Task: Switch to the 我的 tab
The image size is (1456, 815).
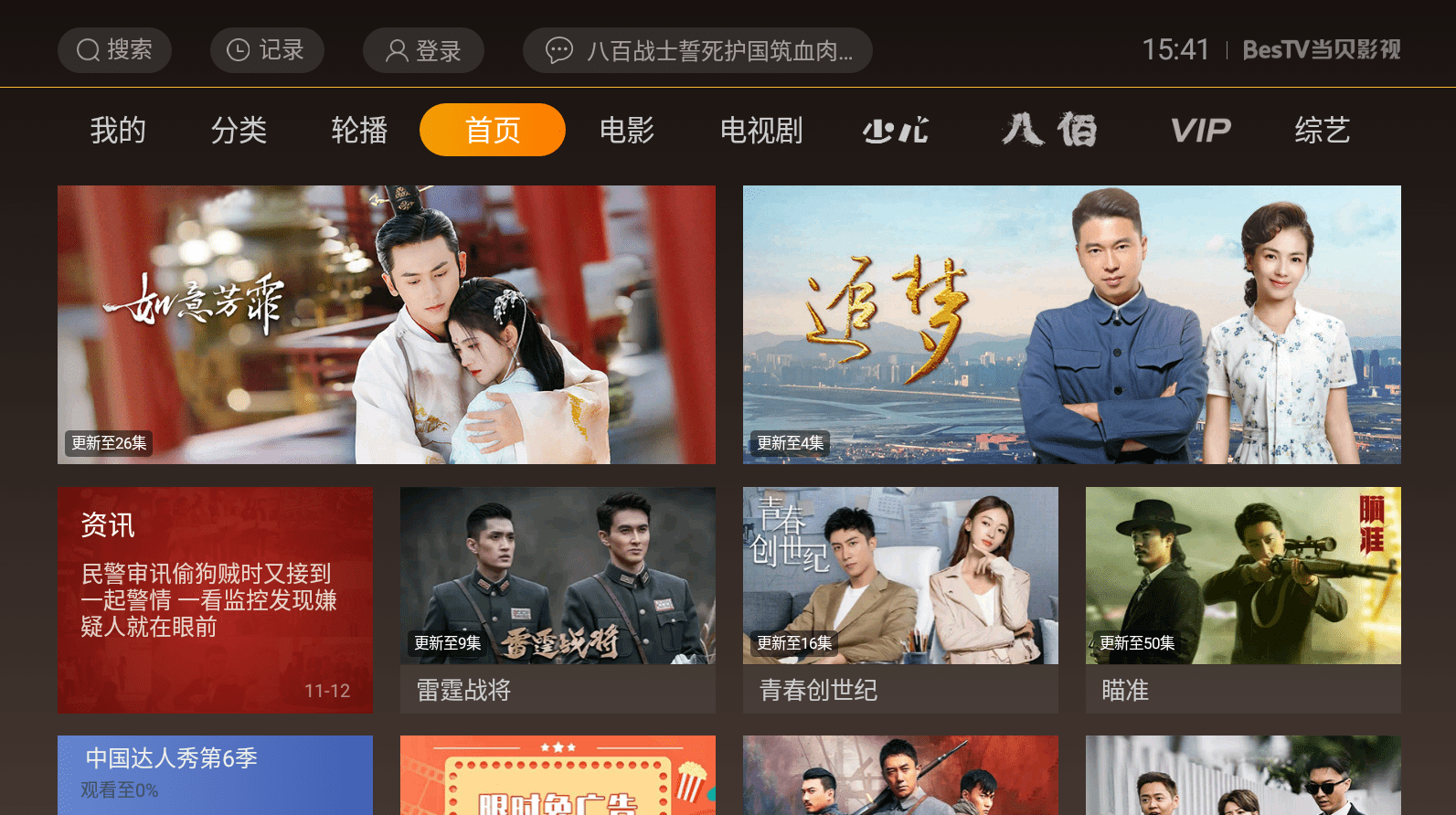Action: click(x=118, y=130)
